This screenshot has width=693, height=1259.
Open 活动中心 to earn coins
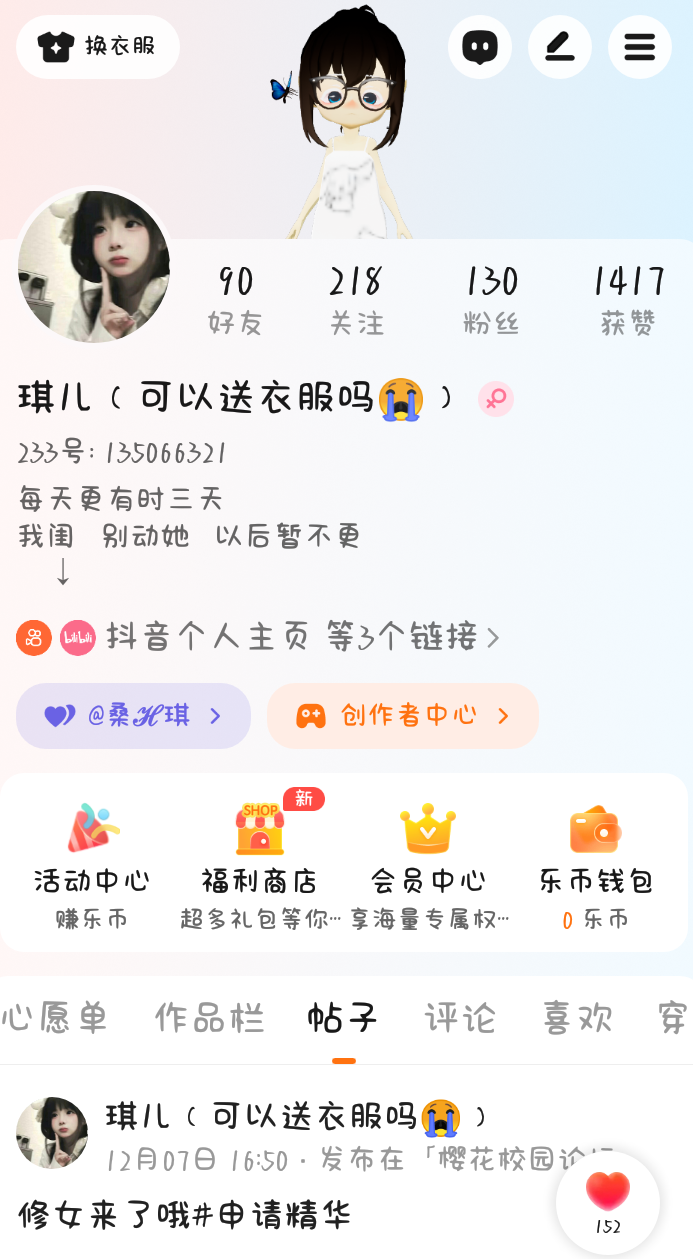tap(92, 865)
